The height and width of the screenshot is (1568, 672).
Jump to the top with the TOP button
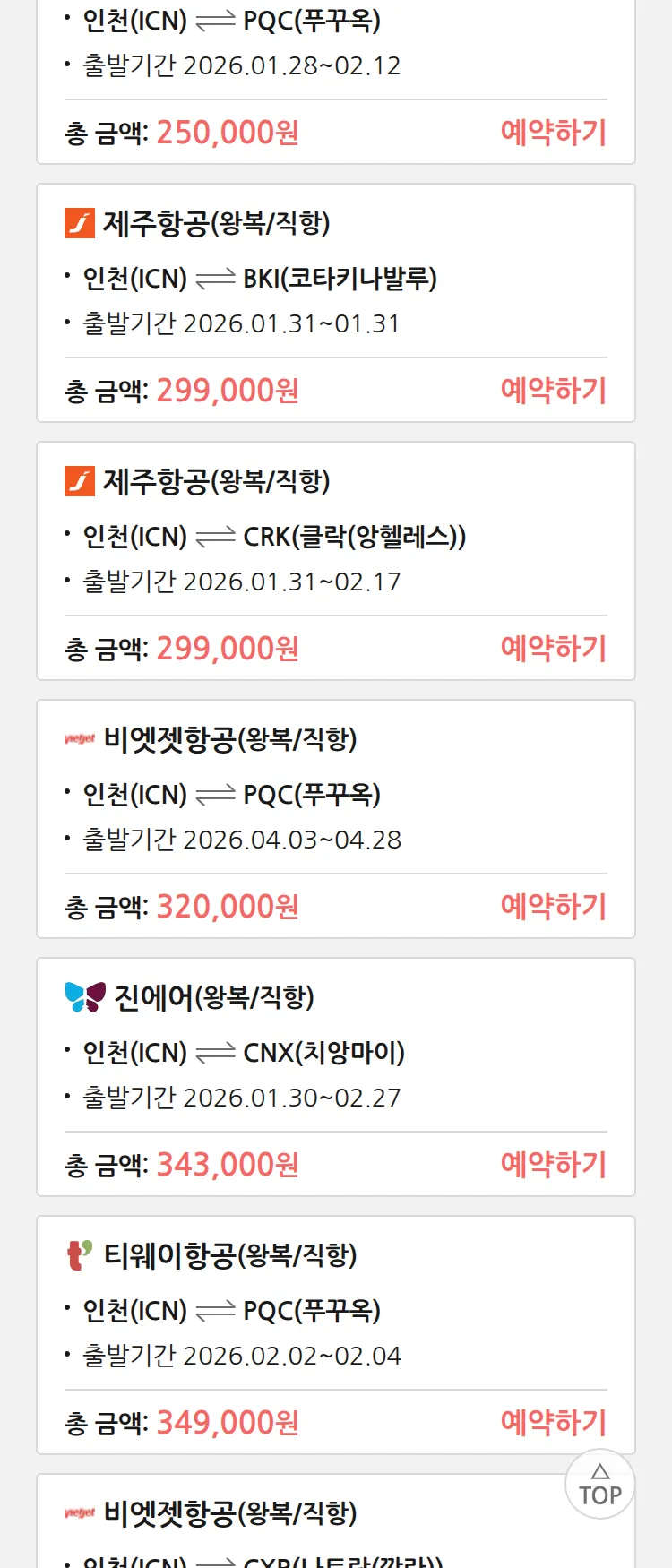tap(599, 1485)
